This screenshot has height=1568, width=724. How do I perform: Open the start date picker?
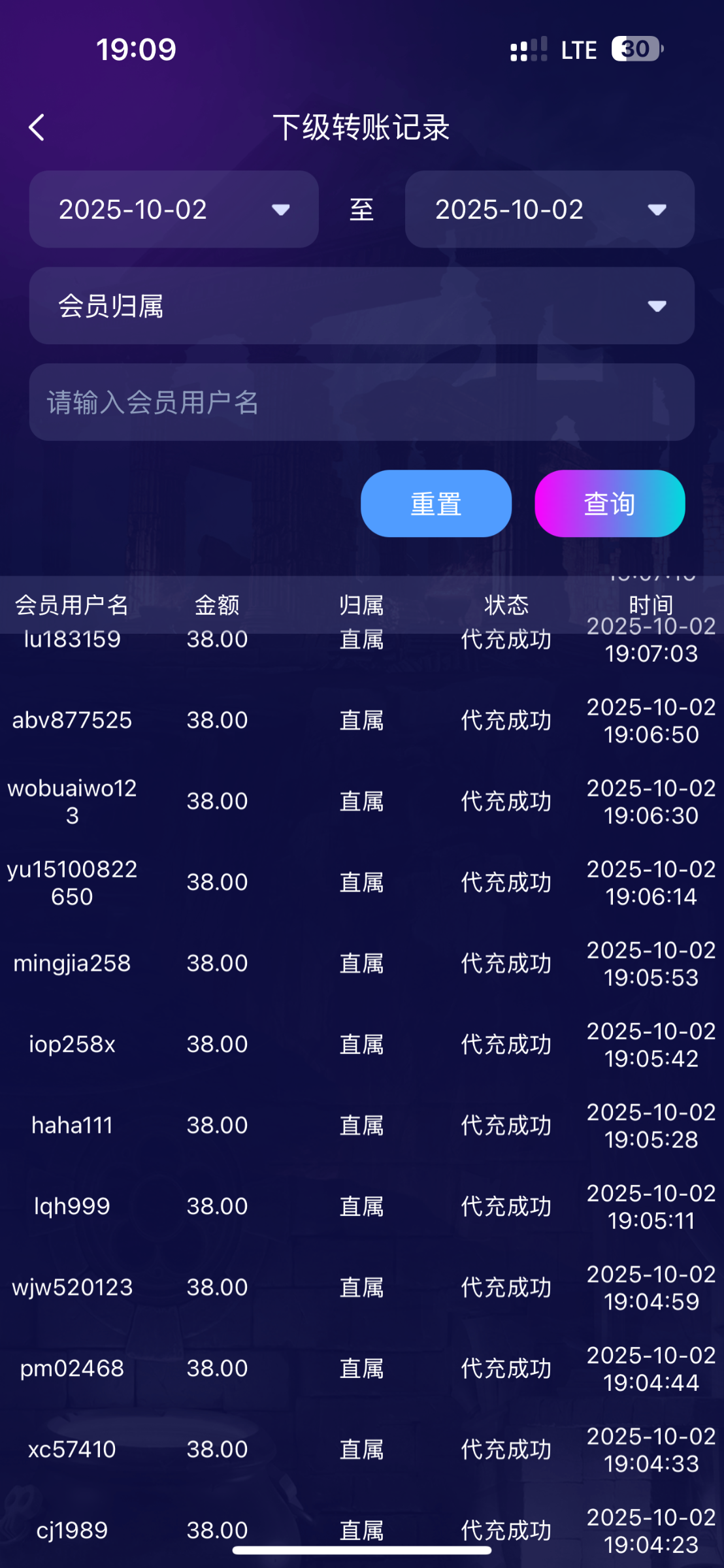(x=174, y=209)
